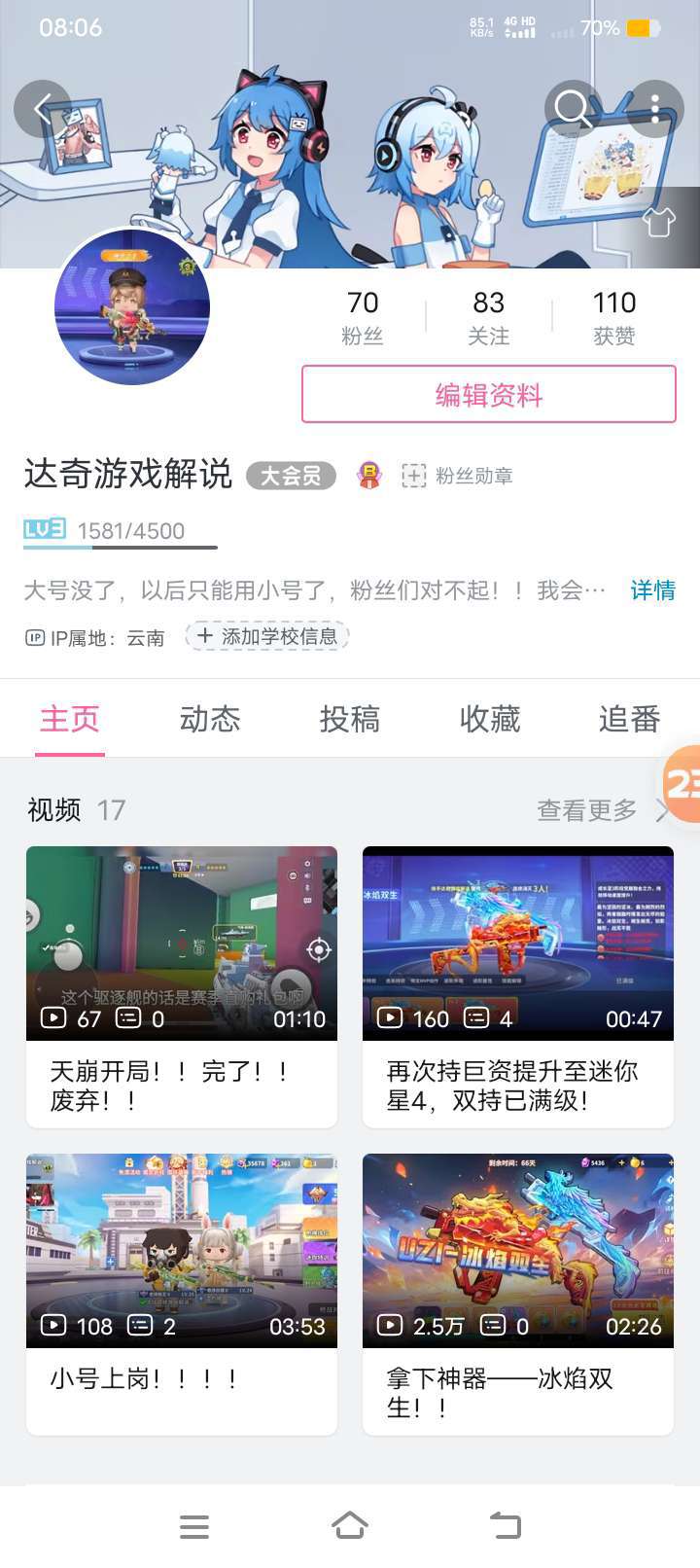Switch to the 收藏 tab
This screenshot has width=700, height=1568.
tap(490, 720)
